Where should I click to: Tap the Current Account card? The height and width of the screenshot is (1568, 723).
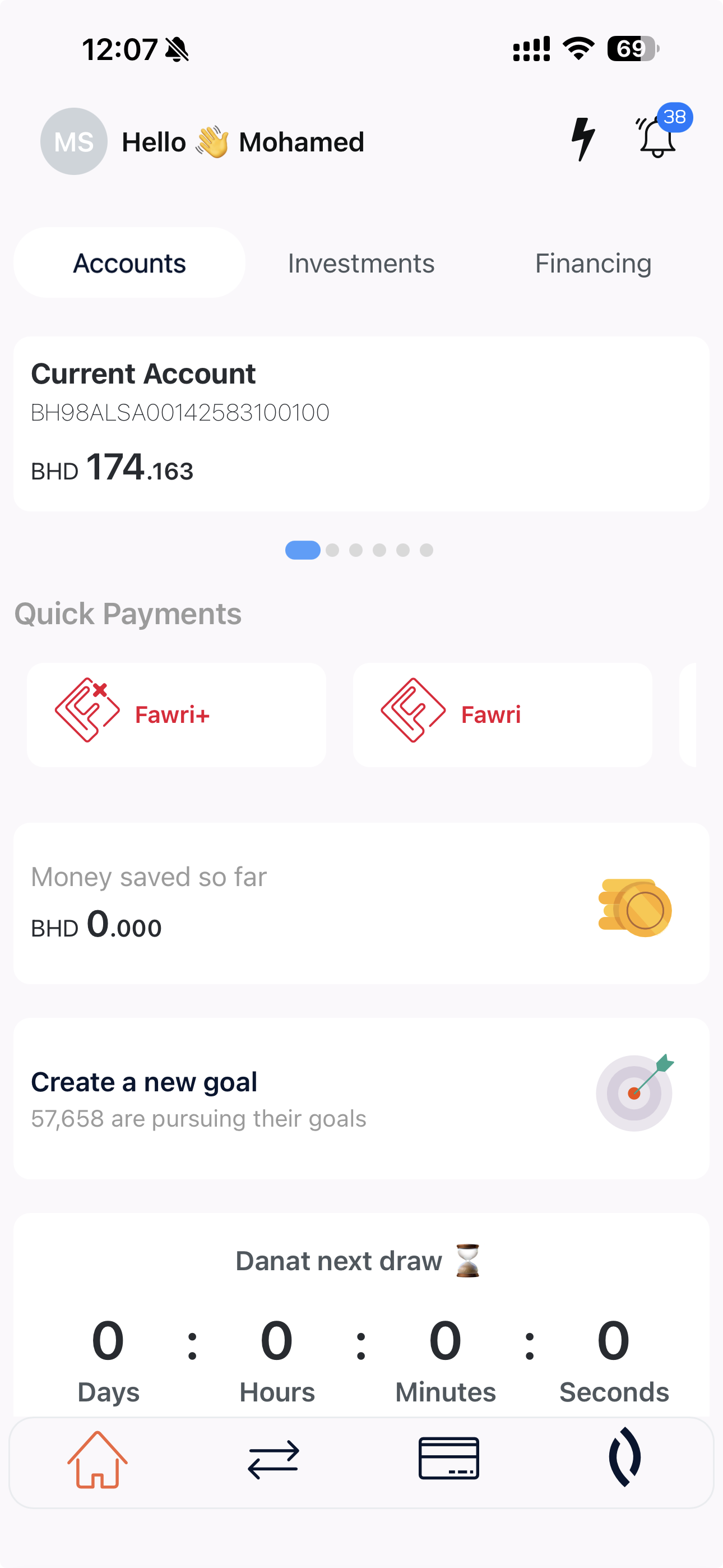tap(361, 422)
